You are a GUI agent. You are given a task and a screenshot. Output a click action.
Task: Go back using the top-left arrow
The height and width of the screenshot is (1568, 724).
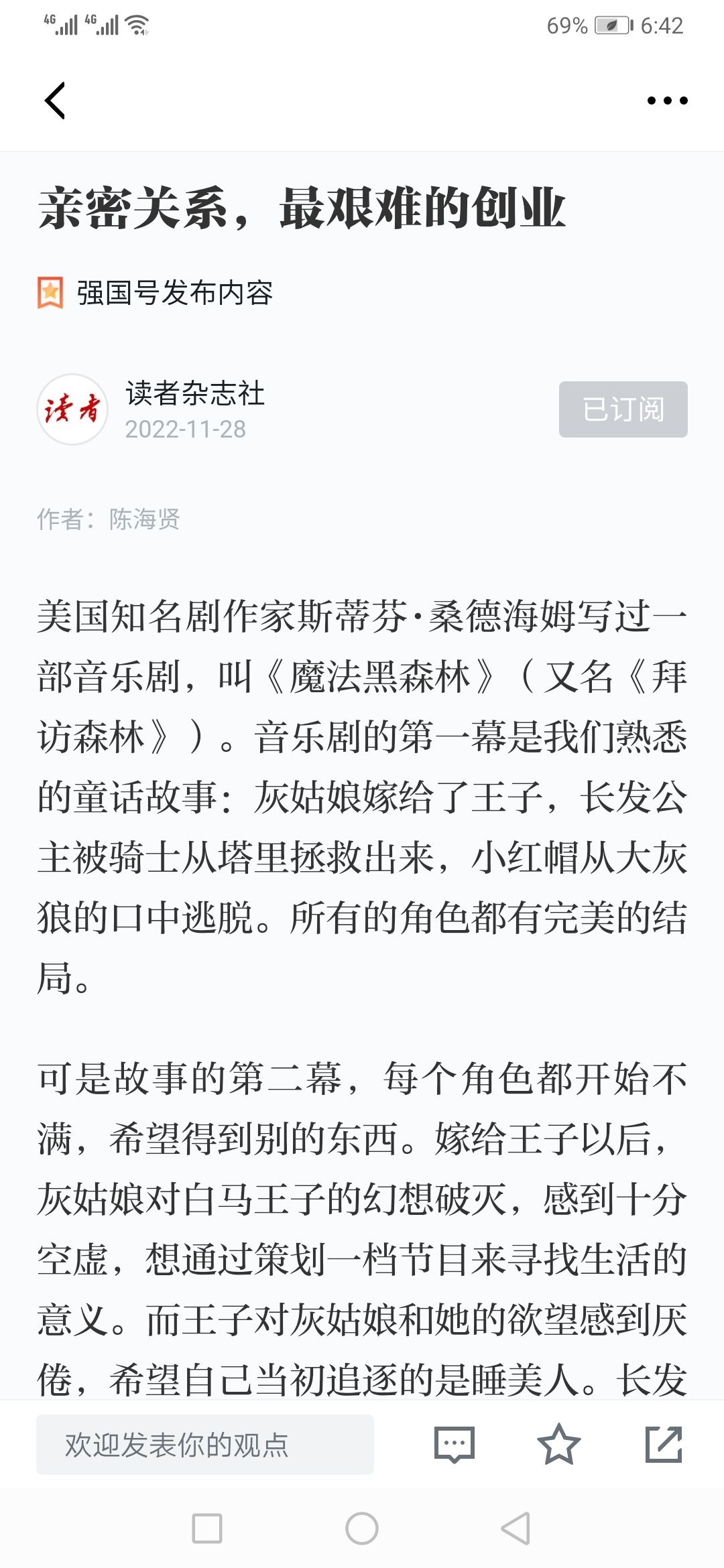(x=55, y=101)
